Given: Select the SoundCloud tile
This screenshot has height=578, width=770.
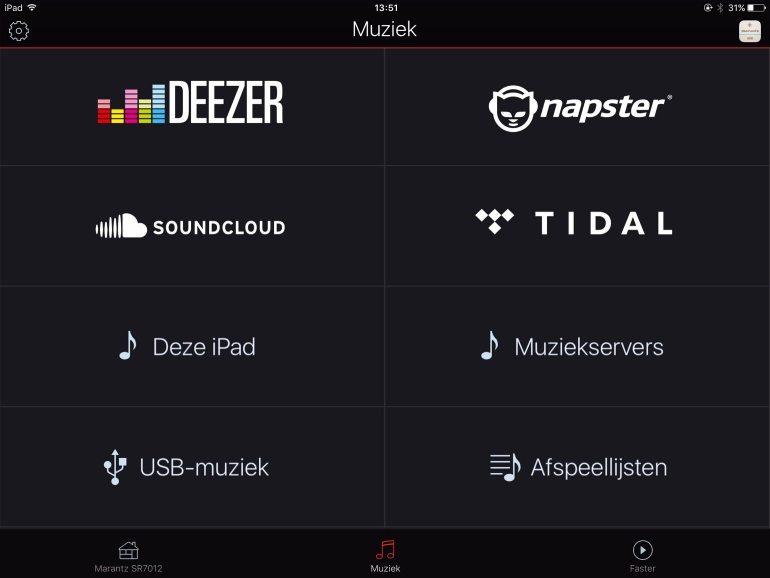Looking at the screenshot, I should coord(191,227).
